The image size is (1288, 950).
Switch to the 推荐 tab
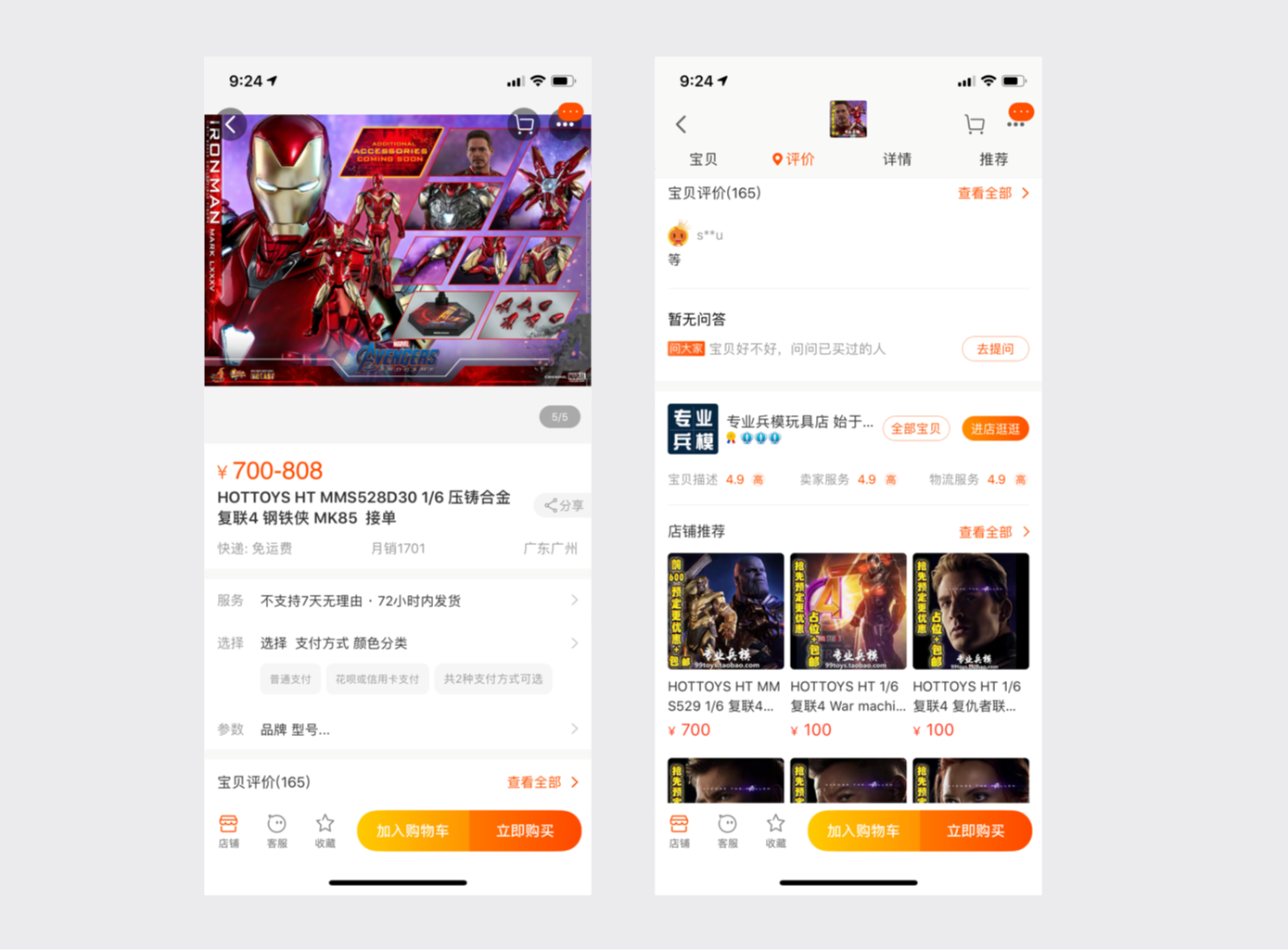[993, 159]
